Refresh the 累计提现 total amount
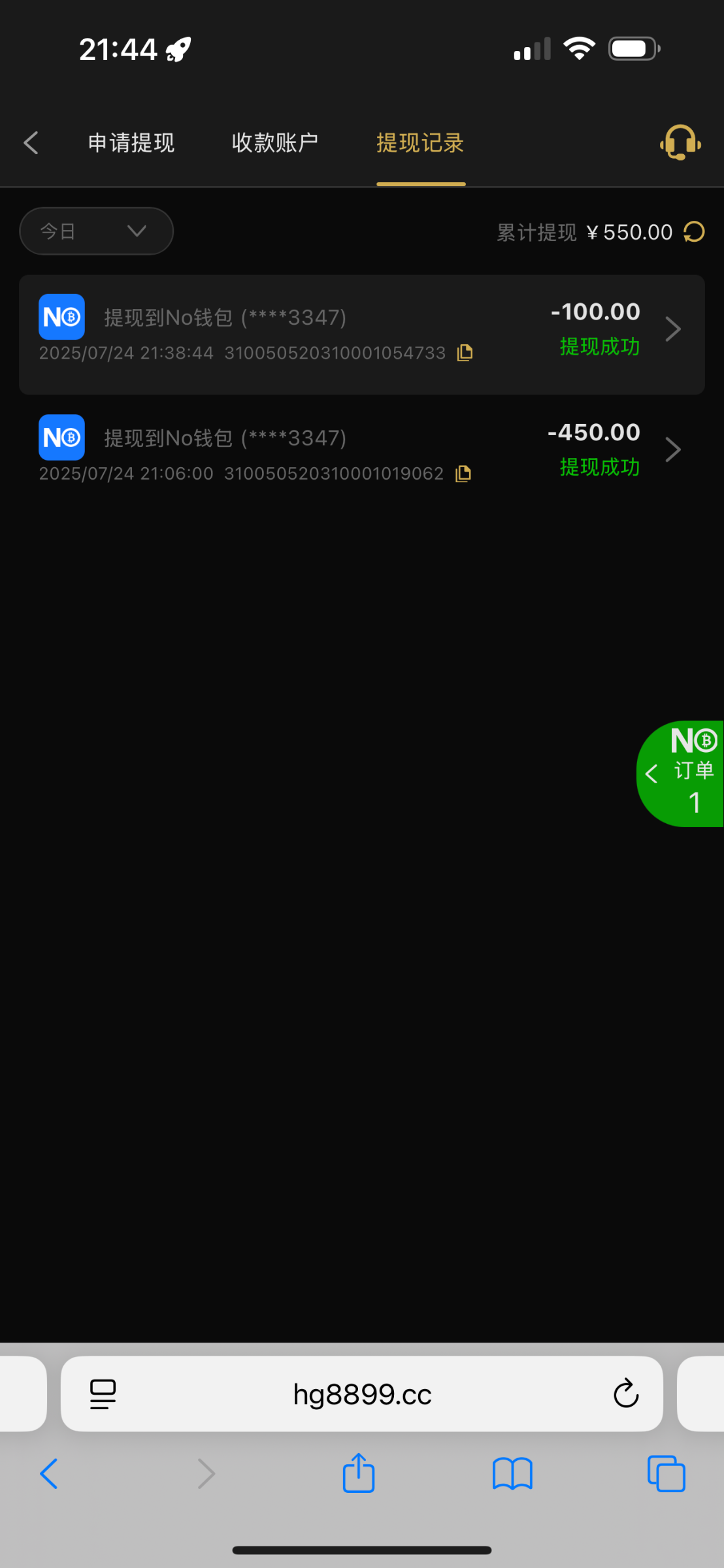 pos(694,232)
